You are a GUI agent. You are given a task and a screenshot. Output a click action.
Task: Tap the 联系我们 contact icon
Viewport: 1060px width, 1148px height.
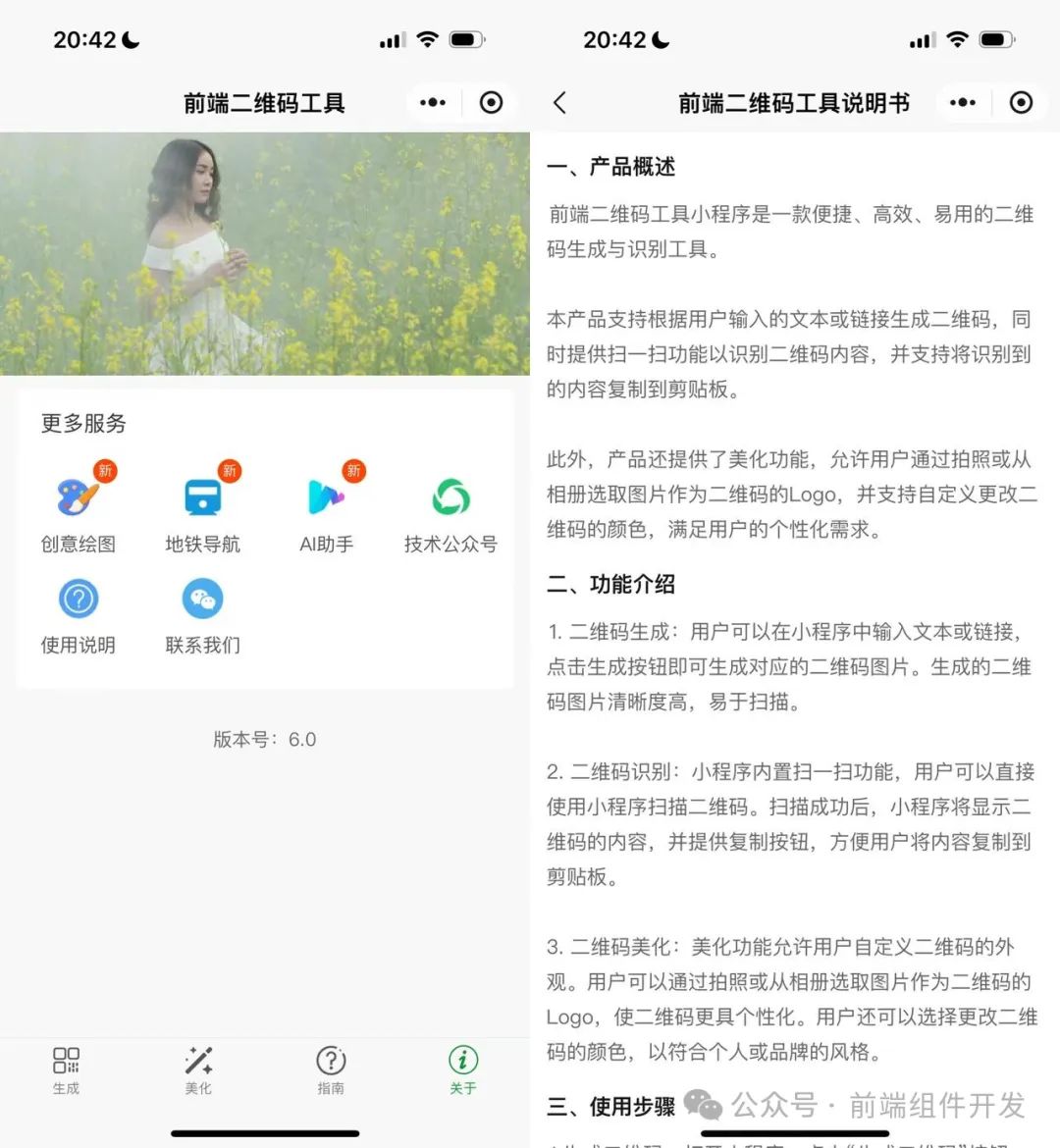click(x=201, y=599)
